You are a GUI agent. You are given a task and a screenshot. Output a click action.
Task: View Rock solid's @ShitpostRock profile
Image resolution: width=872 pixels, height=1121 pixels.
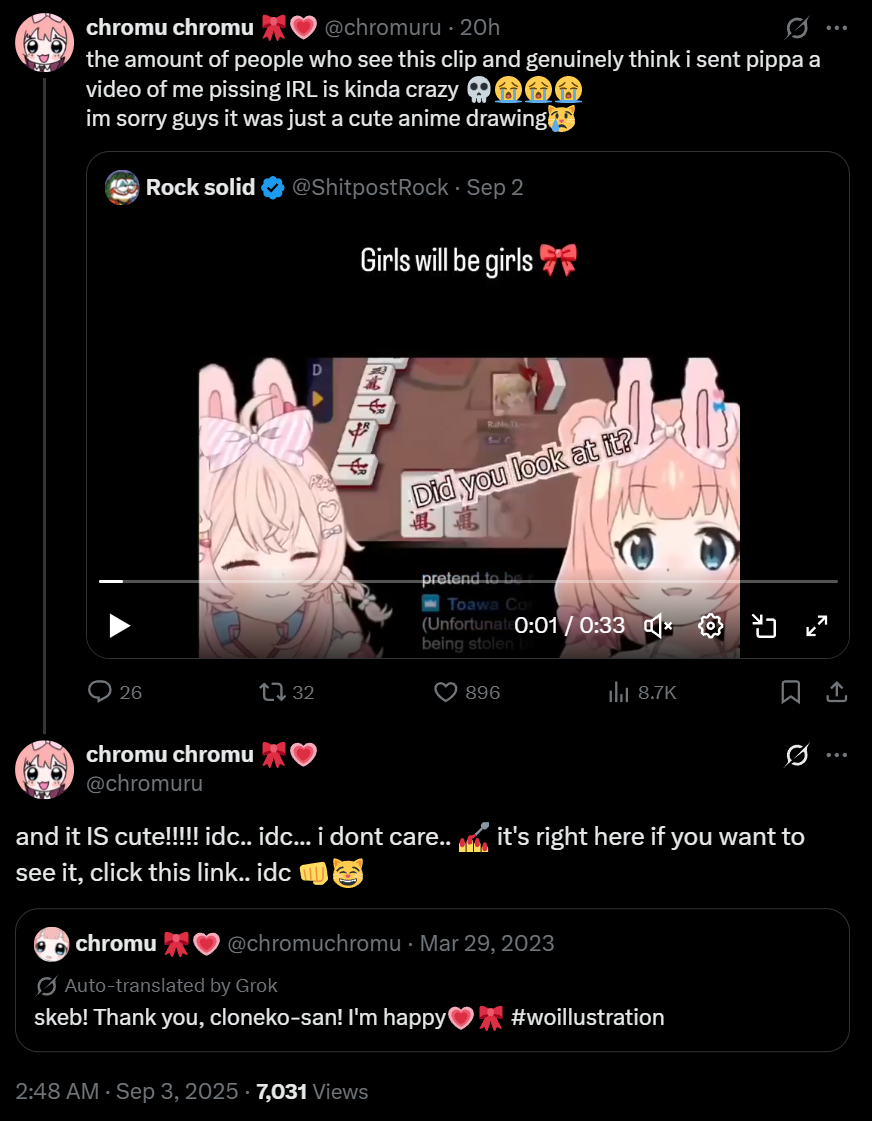click(369, 188)
